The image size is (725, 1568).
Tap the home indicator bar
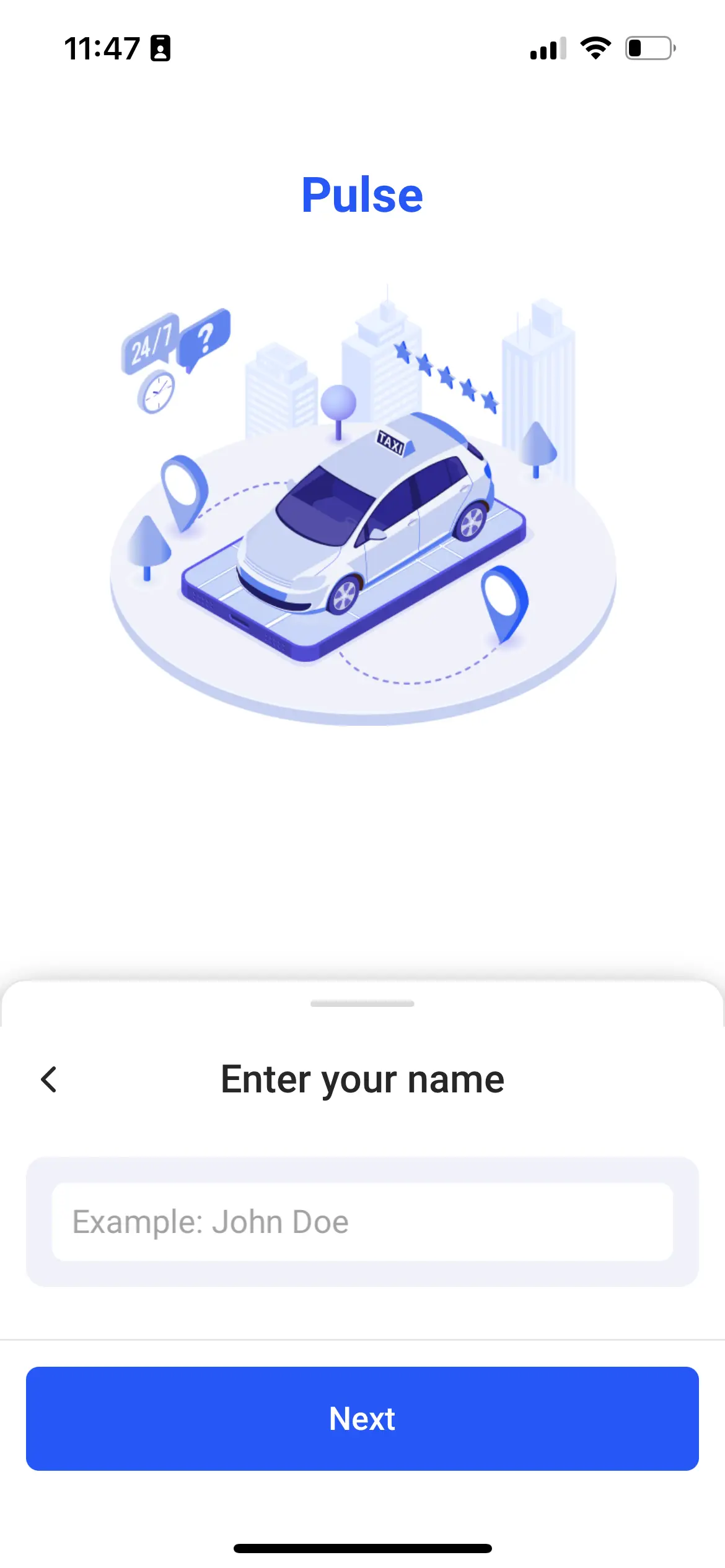(362, 1548)
